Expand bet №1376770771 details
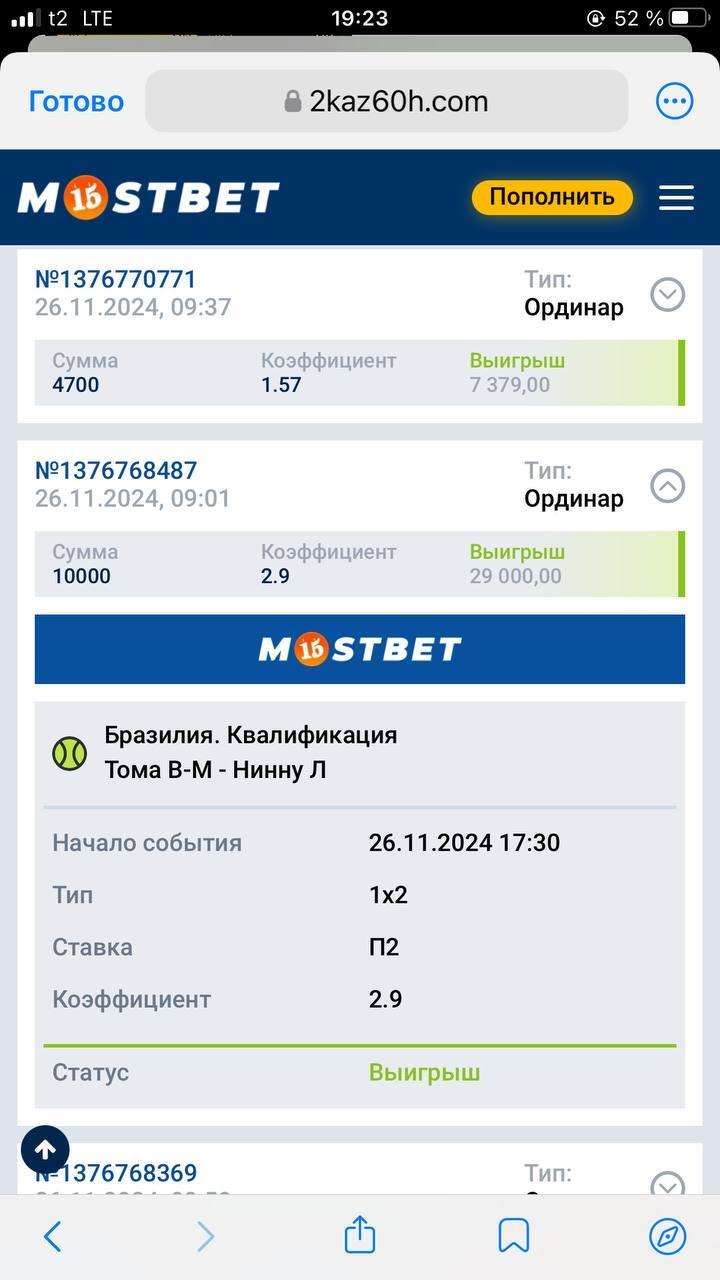 667,295
